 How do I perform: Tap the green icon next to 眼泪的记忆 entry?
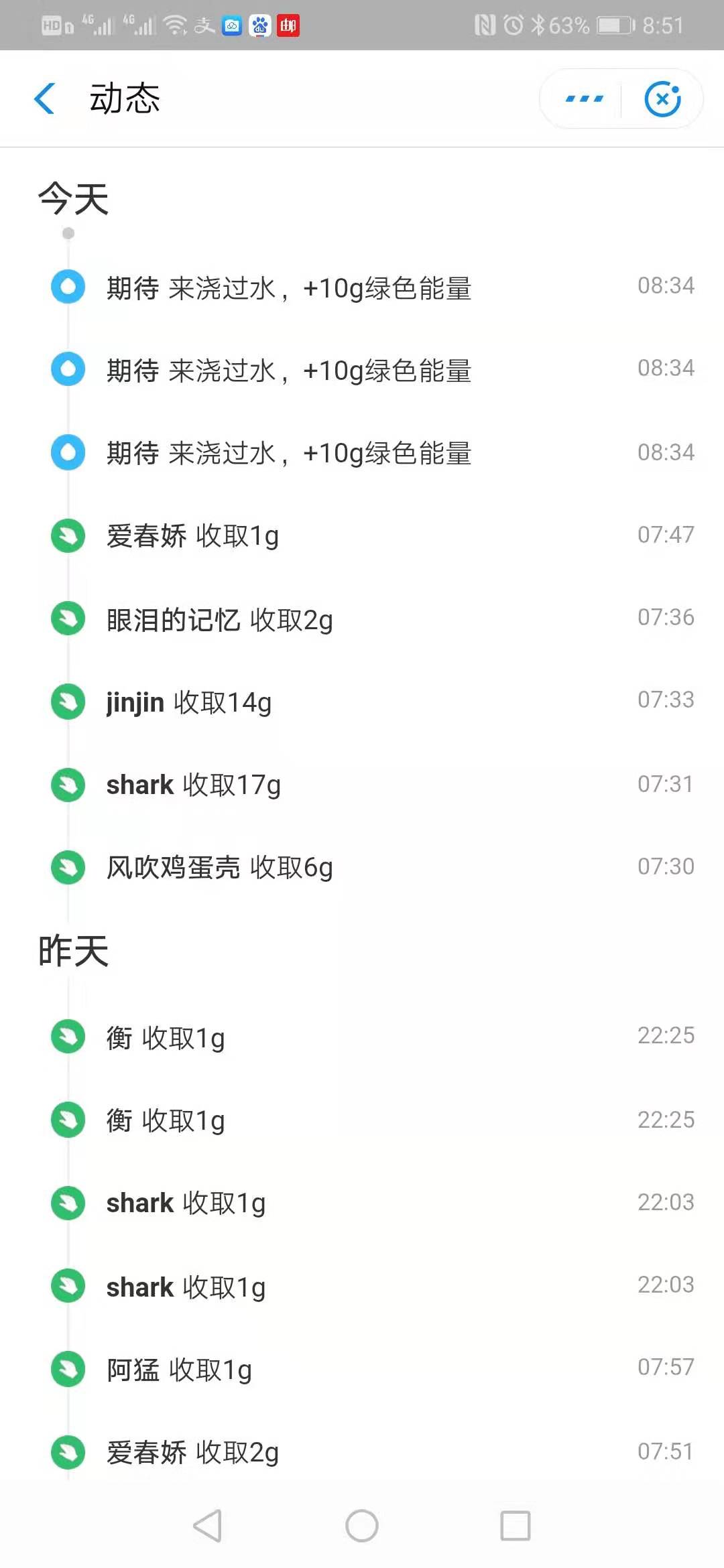pyautogui.click(x=68, y=618)
